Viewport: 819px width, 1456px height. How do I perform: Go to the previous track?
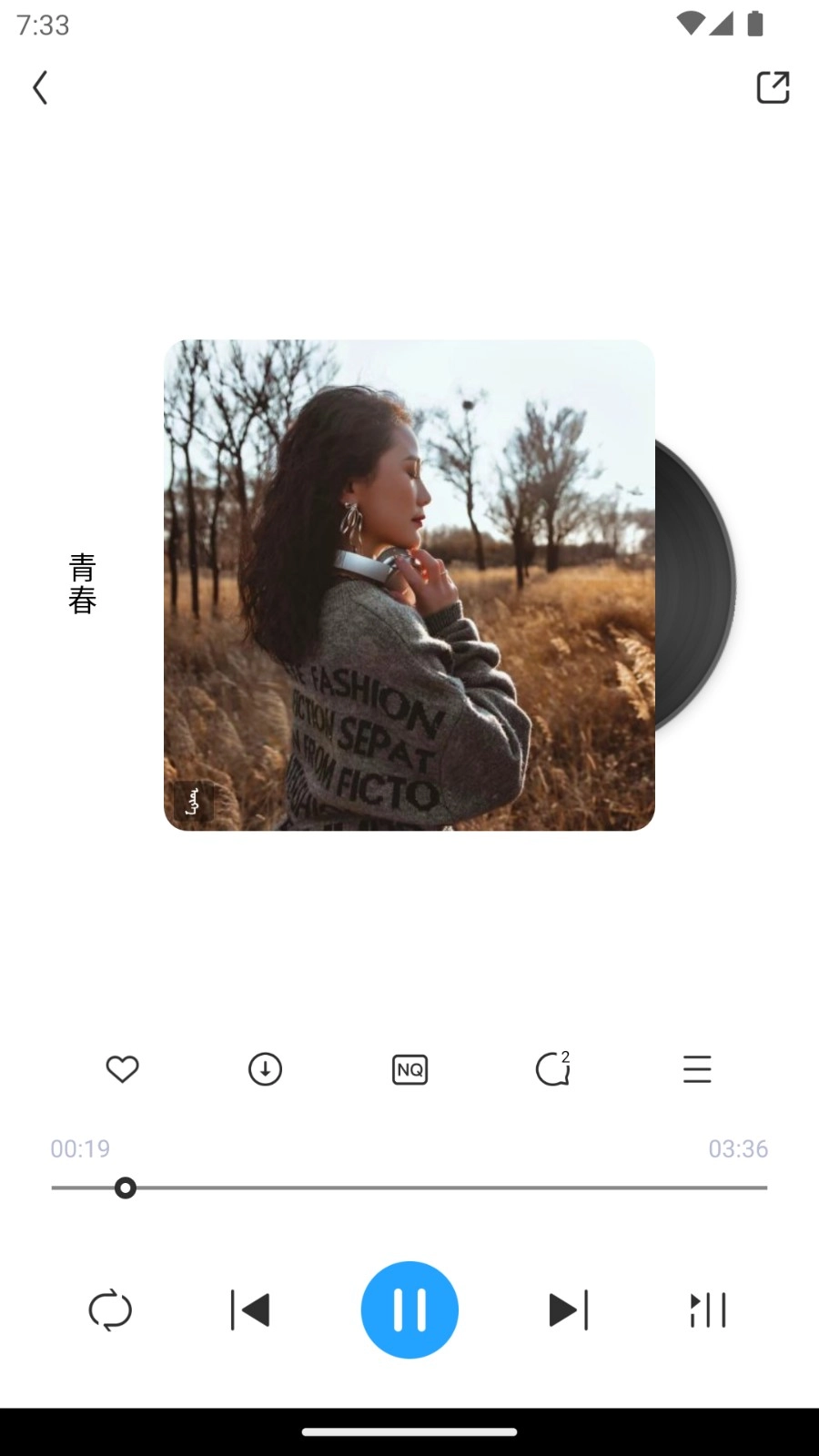251,1310
